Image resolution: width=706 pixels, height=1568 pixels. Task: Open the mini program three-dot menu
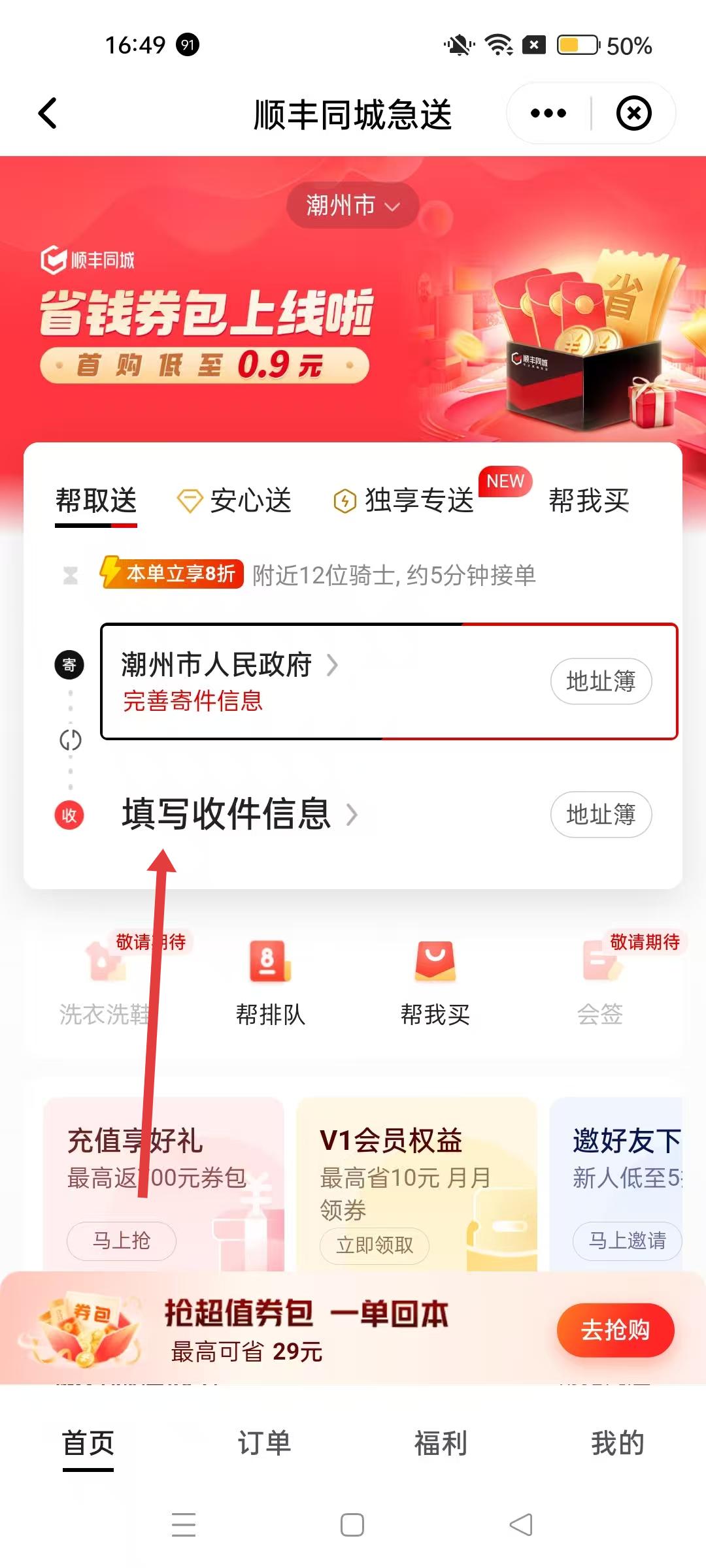tap(548, 114)
